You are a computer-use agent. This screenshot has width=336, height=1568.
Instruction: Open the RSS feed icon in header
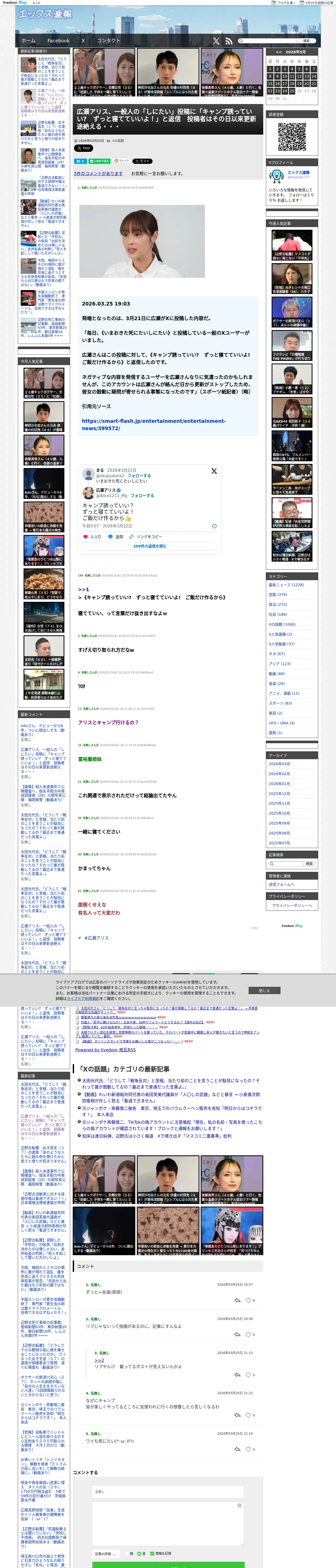[x=229, y=41]
